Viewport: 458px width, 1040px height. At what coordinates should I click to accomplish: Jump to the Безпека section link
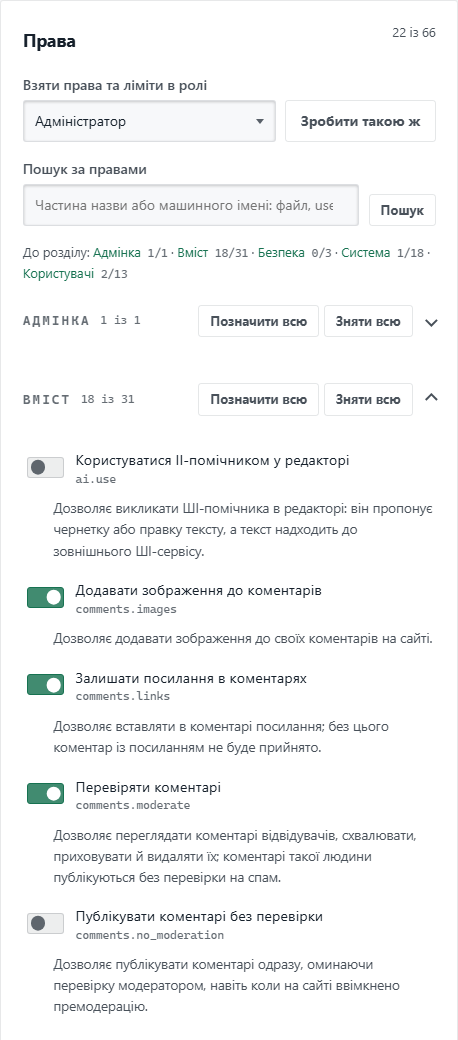pyautogui.click(x=281, y=253)
